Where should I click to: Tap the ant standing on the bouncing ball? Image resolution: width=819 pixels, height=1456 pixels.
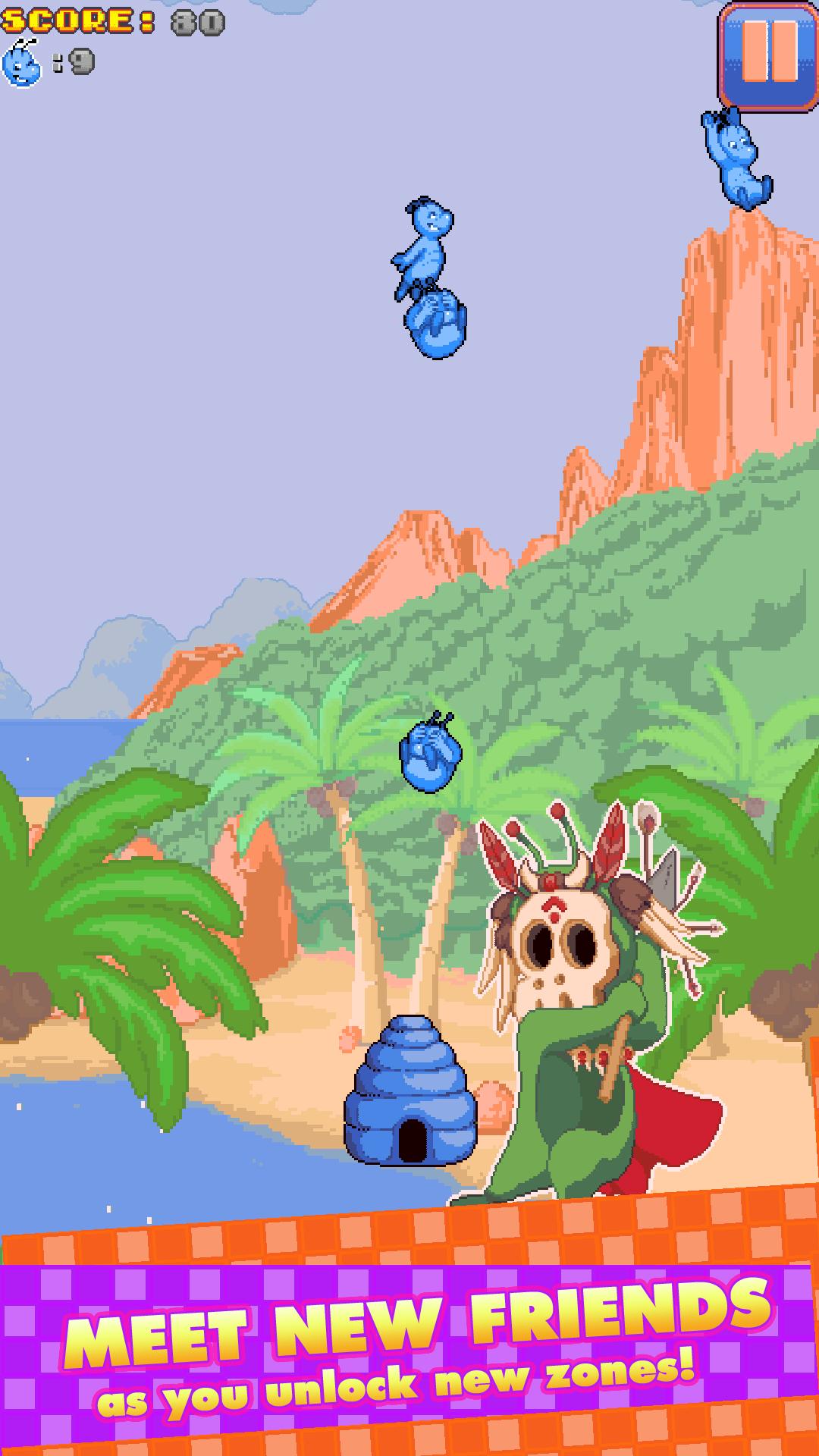point(425,243)
